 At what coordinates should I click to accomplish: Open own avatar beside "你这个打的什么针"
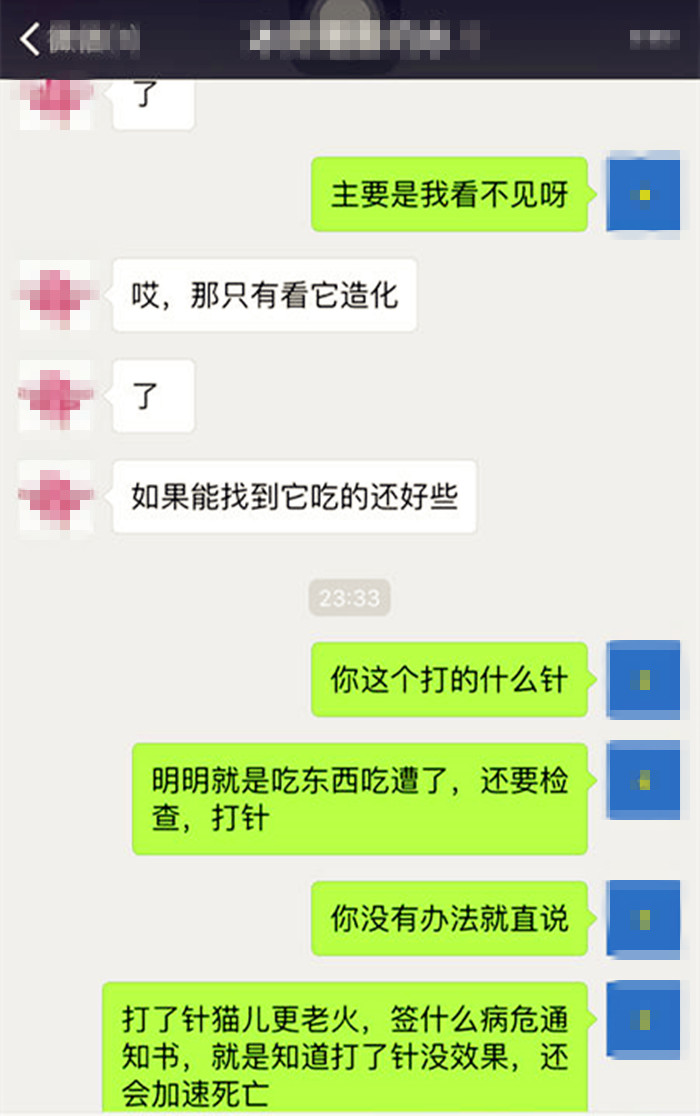point(644,680)
